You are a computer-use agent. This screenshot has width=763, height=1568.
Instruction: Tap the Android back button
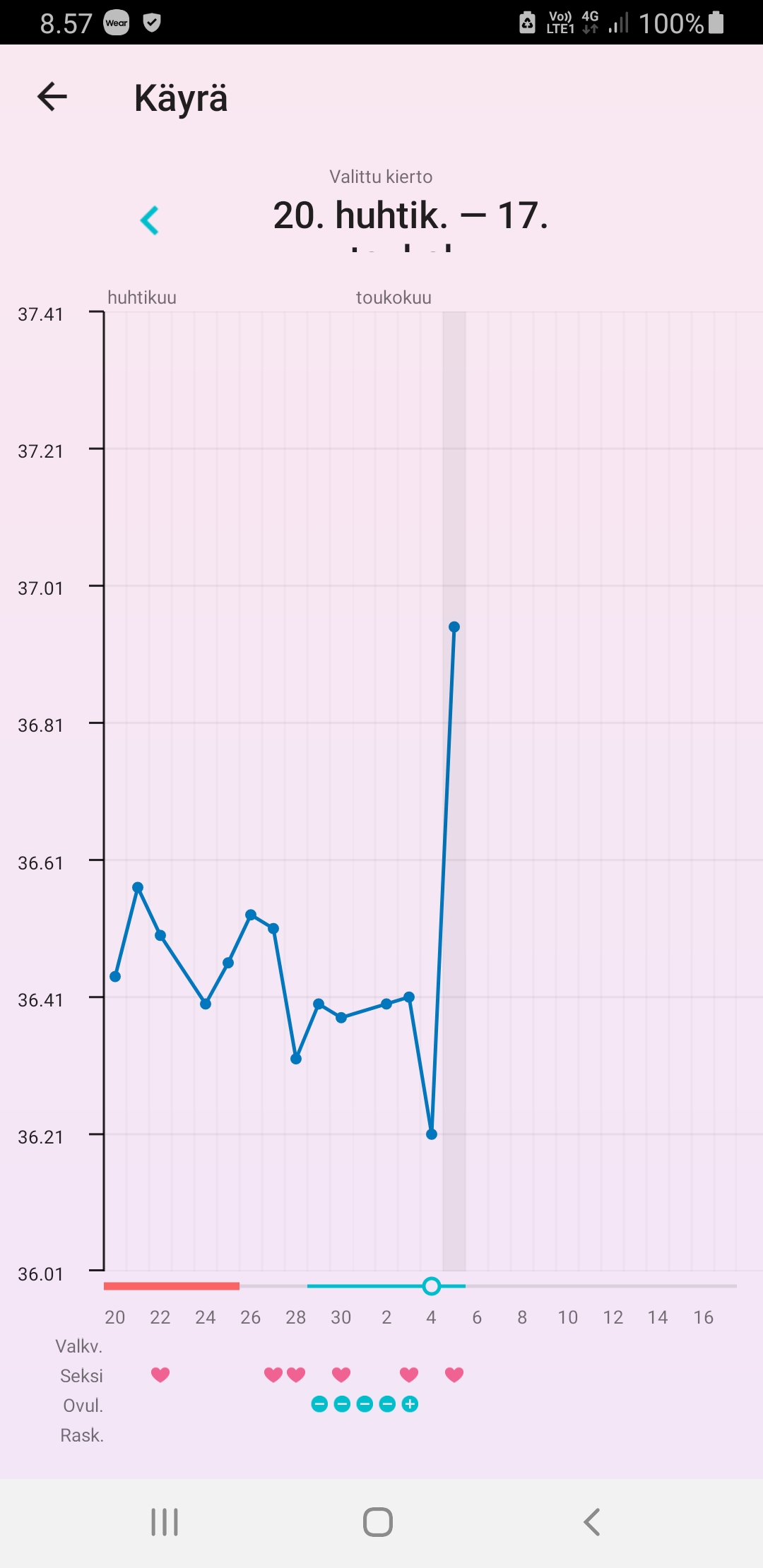(x=592, y=1522)
